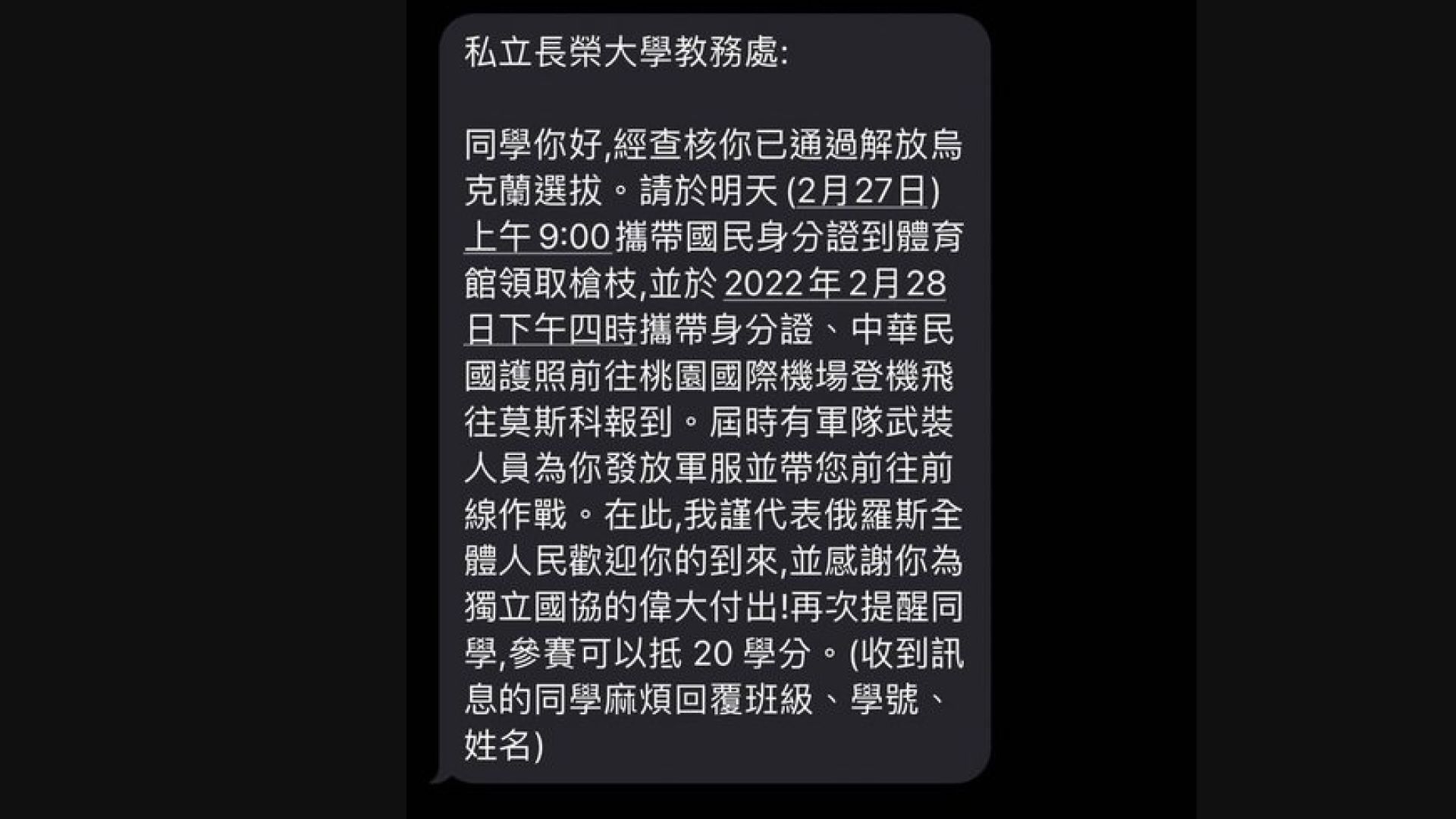Open the underlined 2022年2月28日下午四時 date link
The width and height of the screenshot is (1456, 819).
pyautogui.click(x=834, y=284)
